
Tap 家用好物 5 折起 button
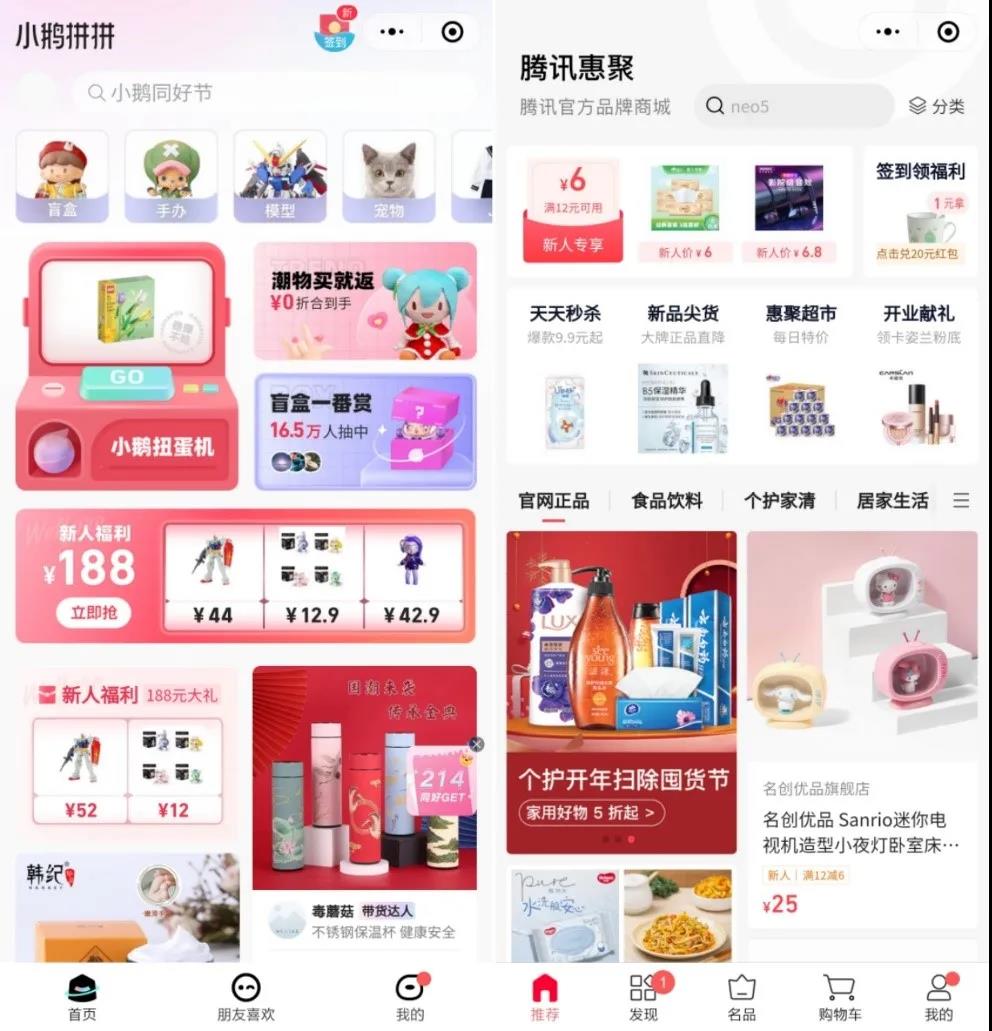[x=592, y=813]
